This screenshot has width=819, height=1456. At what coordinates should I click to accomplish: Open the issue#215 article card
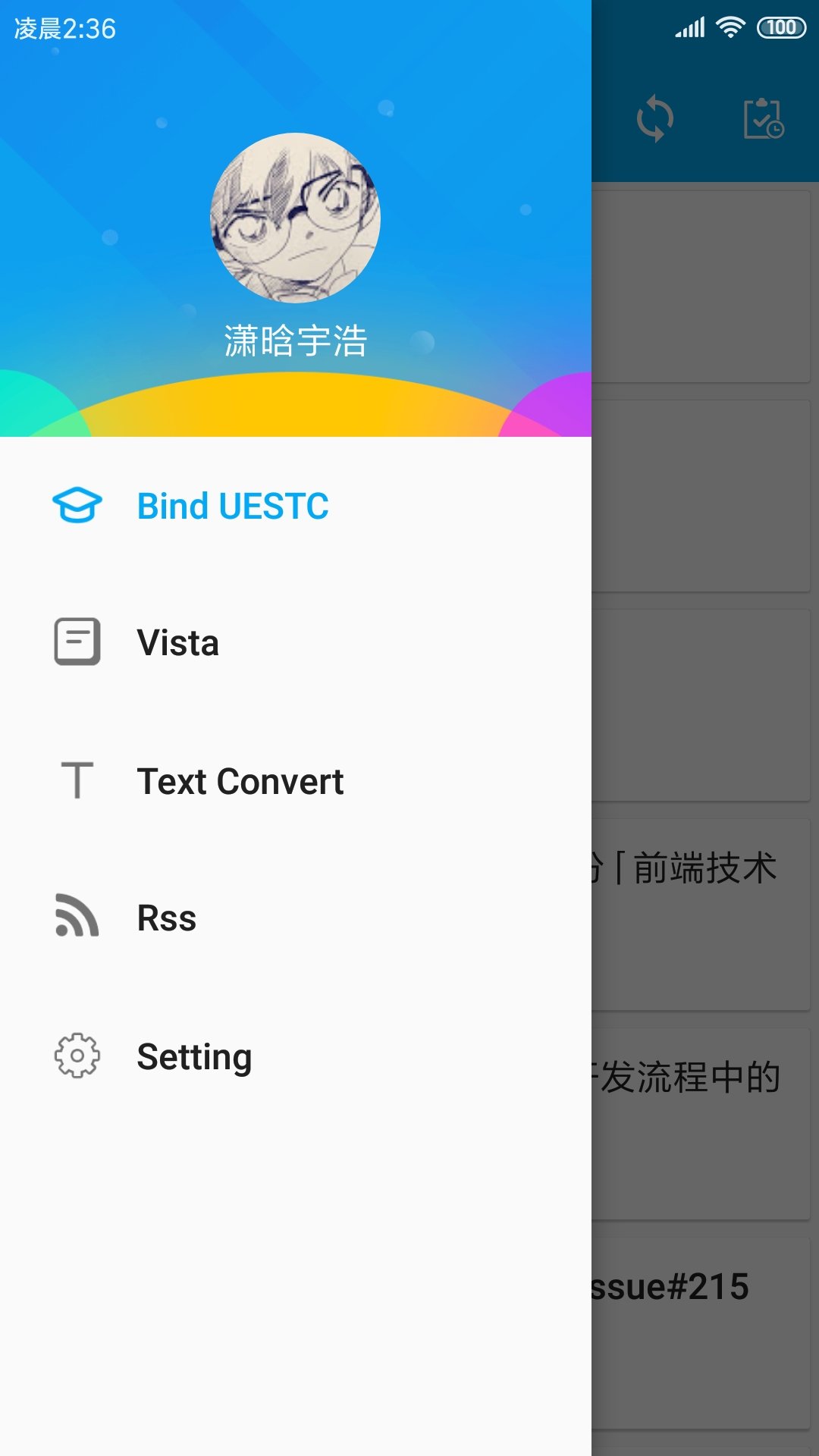pyautogui.click(x=701, y=1332)
